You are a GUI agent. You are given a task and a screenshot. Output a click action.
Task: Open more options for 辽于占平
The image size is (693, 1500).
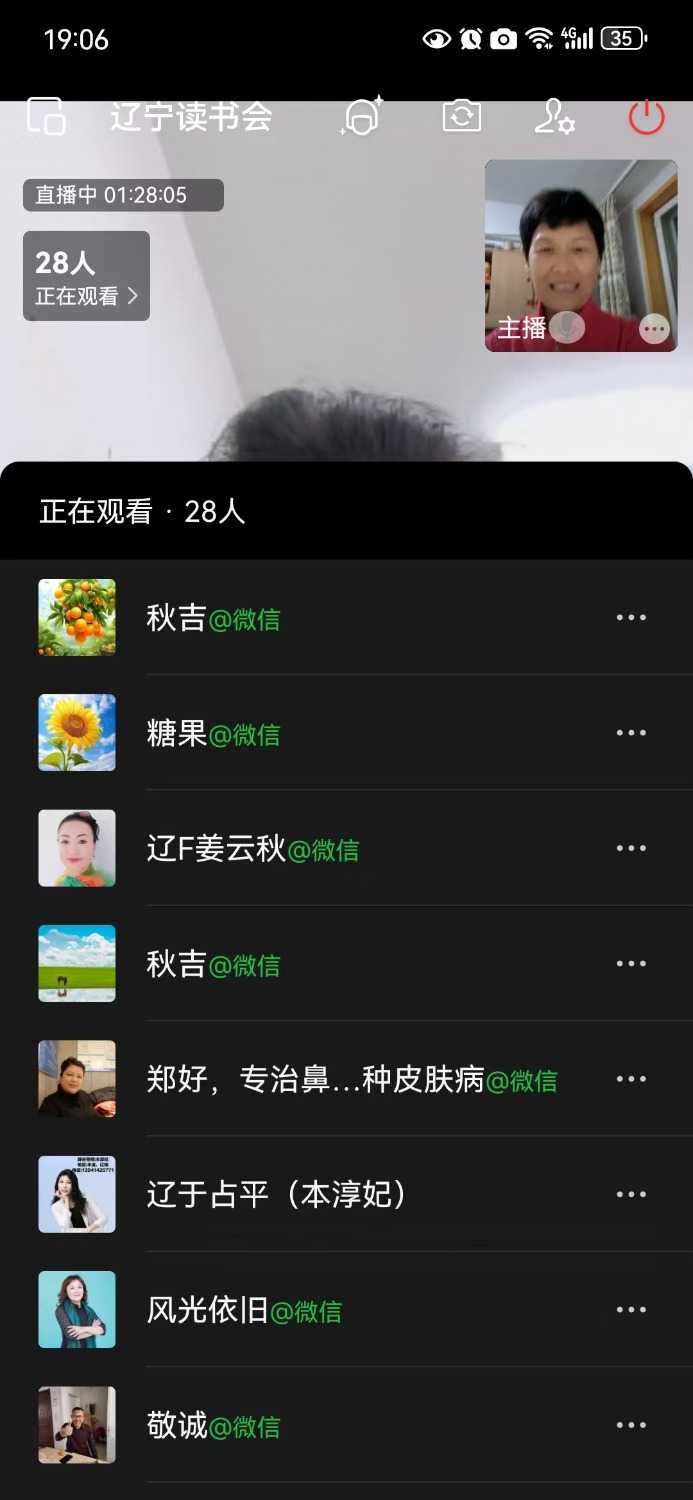coord(631,1194)
